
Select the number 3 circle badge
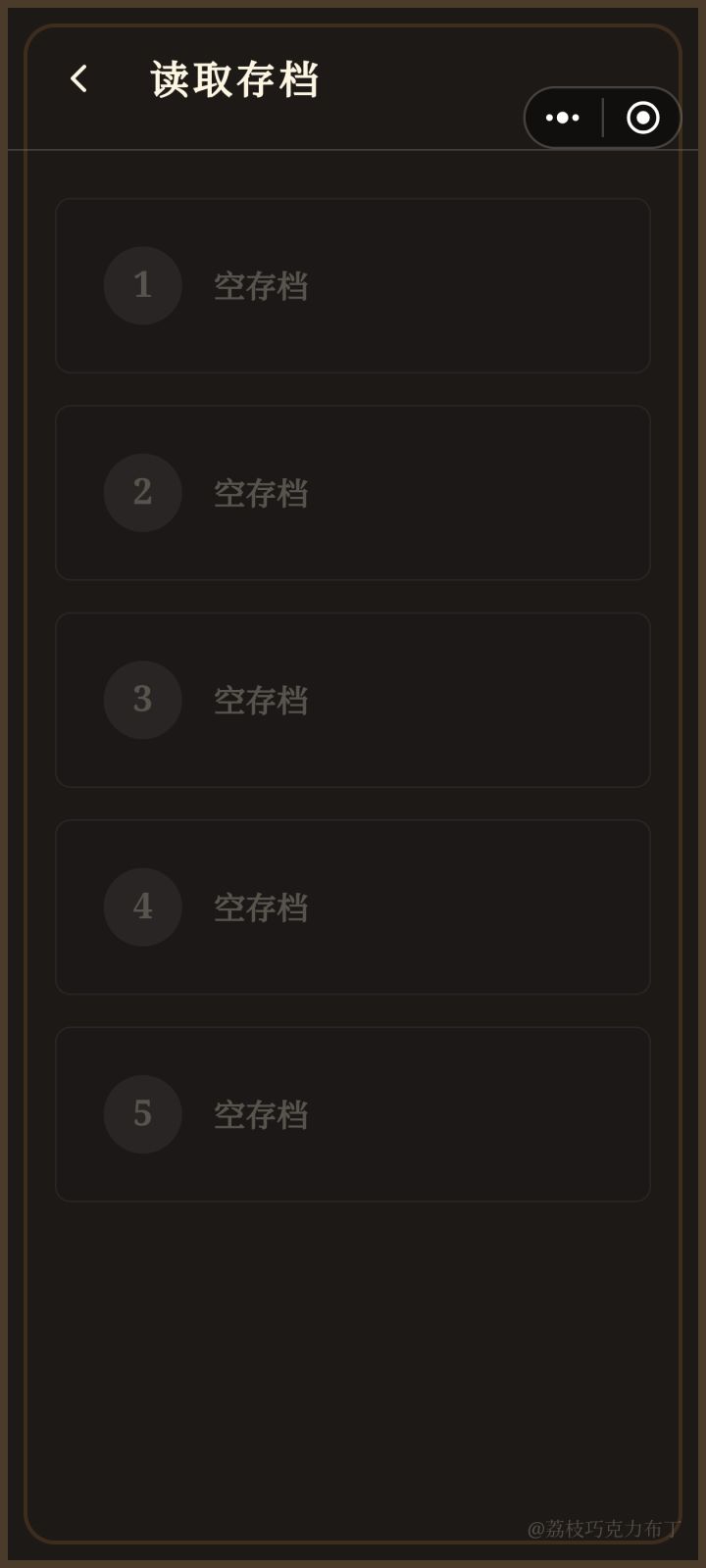tap(142, 700)
